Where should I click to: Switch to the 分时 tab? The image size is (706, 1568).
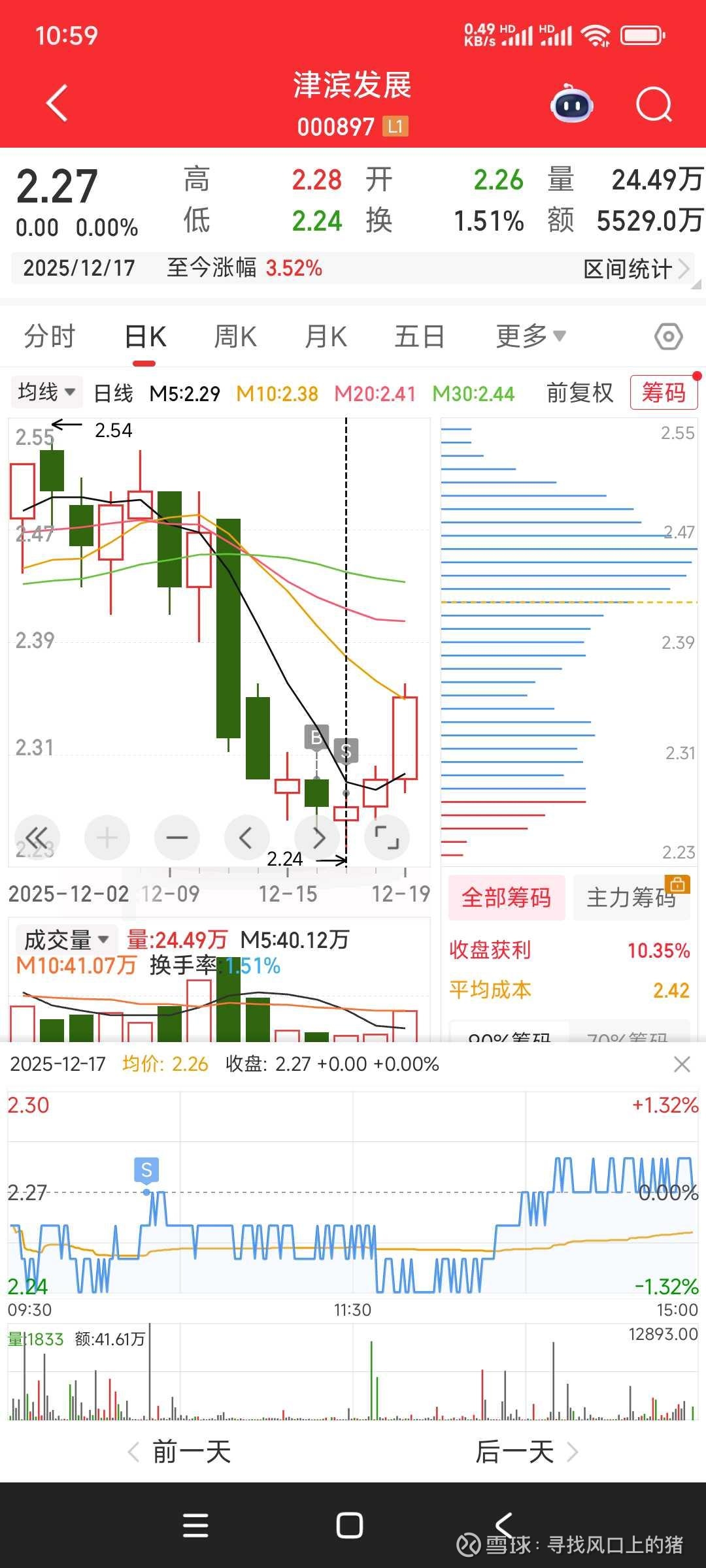tap(50, 336)
